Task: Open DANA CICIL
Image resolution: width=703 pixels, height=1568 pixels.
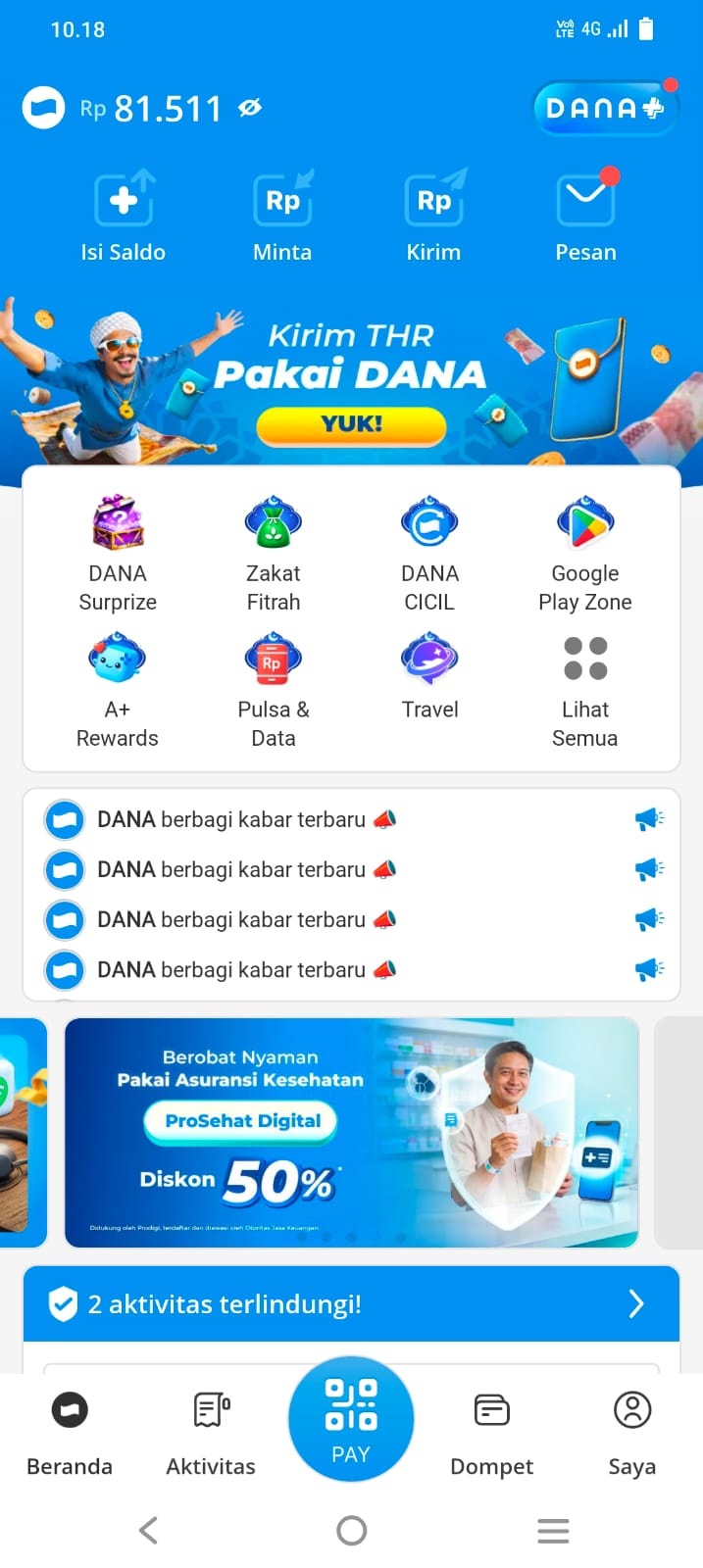Action: pos(429,554)
